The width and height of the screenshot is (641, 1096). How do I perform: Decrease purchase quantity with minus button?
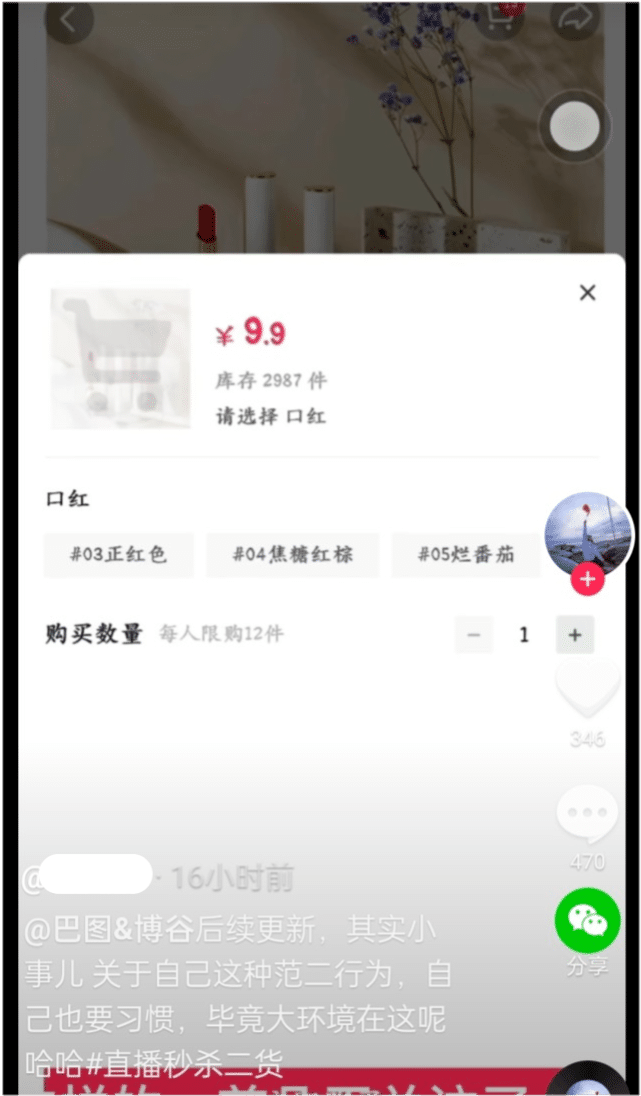coord(474,635)
